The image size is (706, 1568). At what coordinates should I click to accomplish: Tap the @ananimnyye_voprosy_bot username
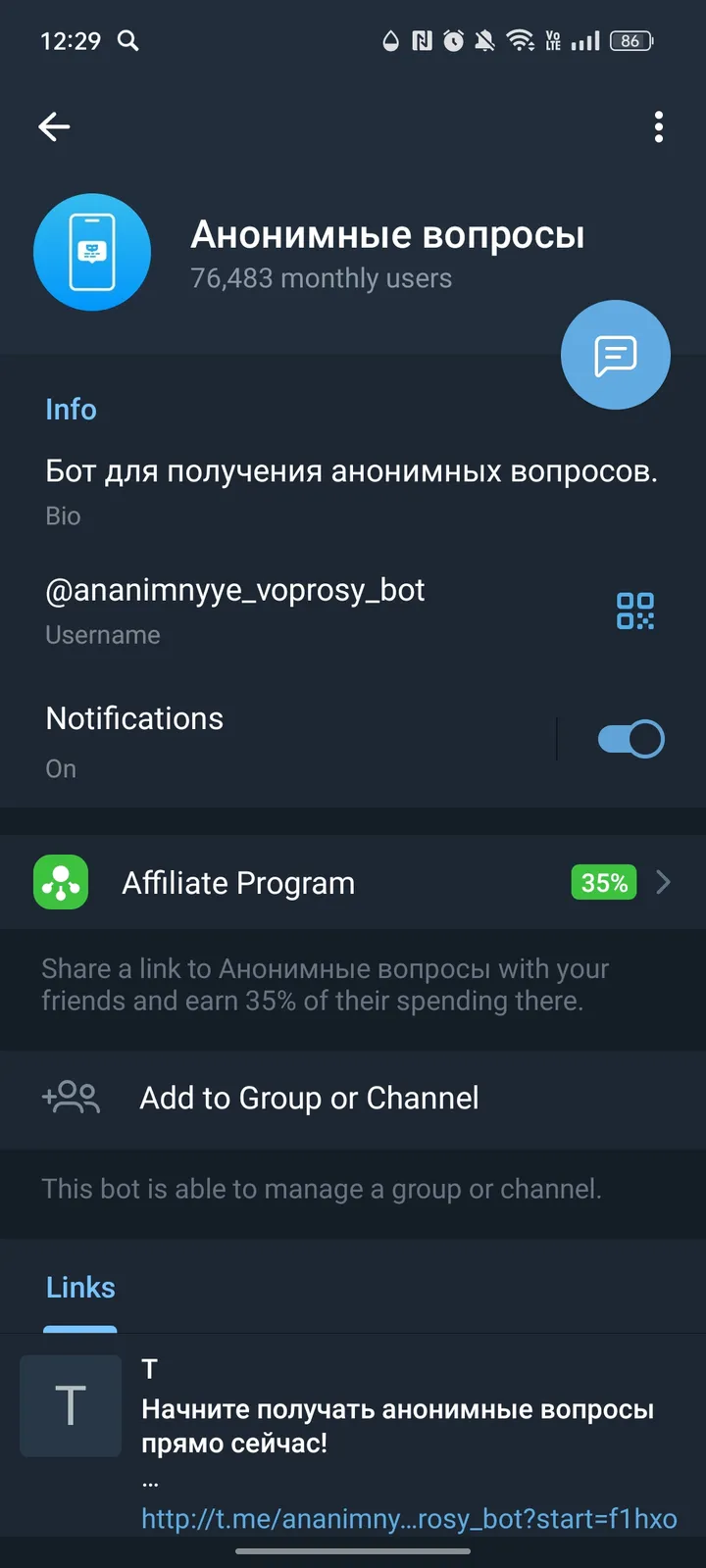[234, 589]
